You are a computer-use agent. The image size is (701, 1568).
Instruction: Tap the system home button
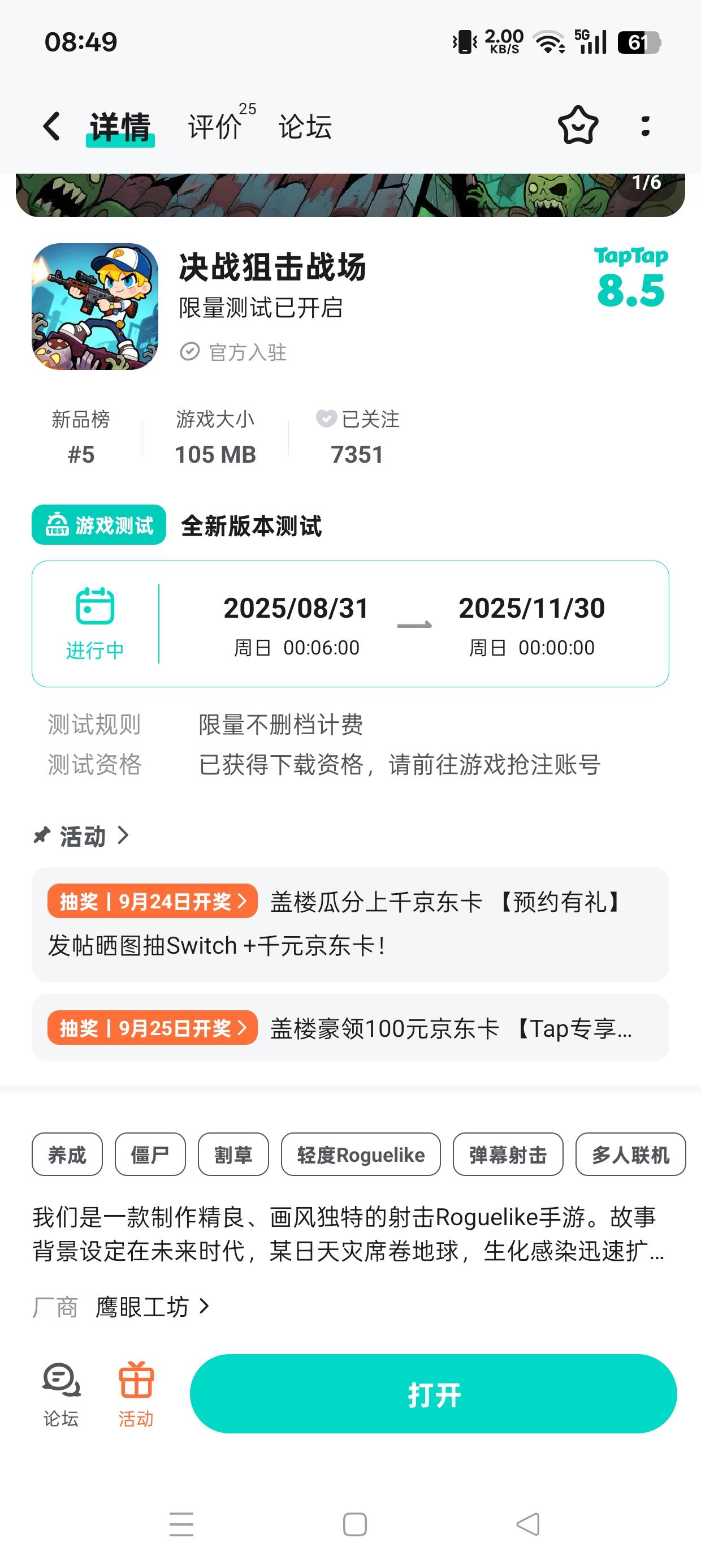coord(355,1524)
